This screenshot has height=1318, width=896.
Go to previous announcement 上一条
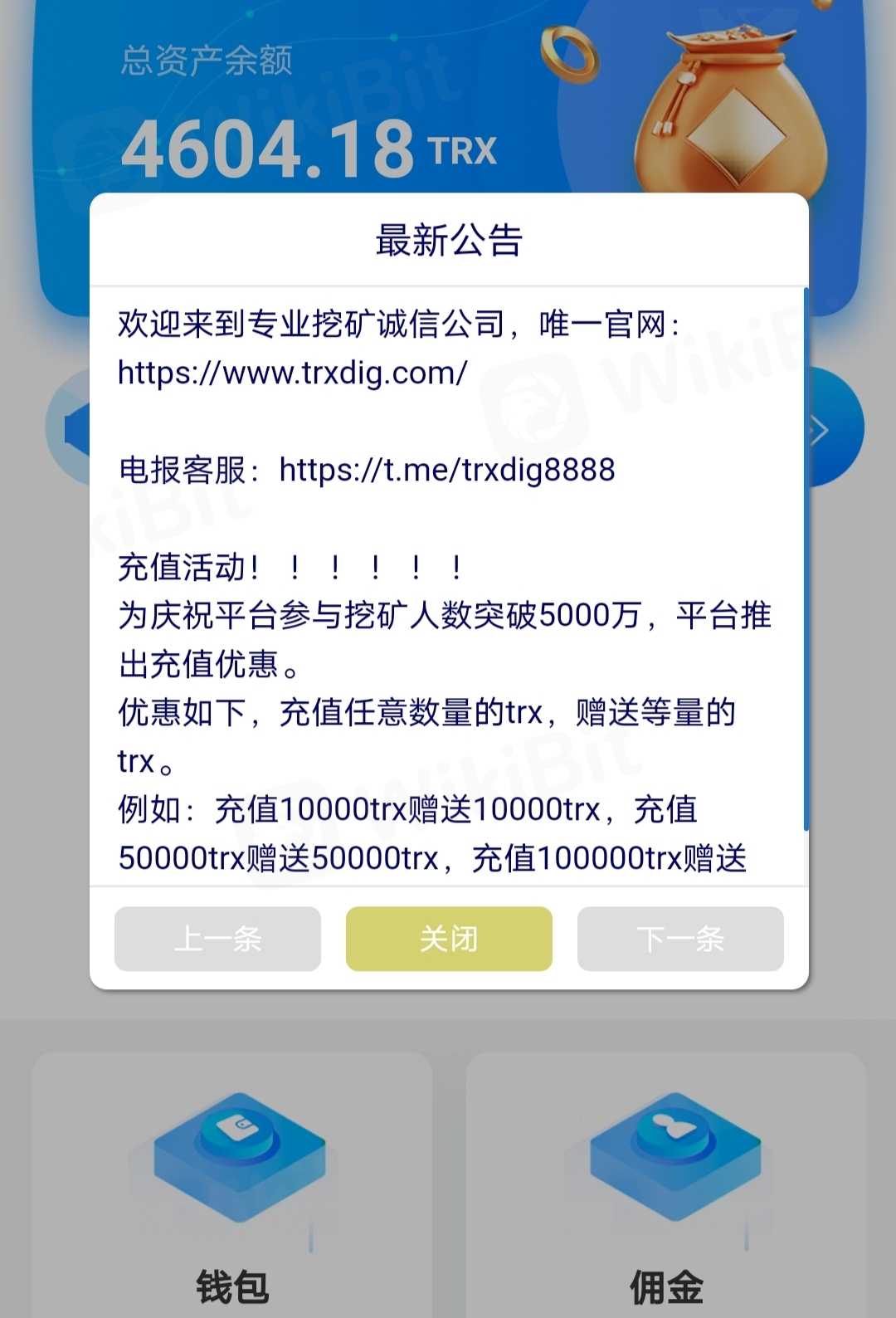coord(217,939)
